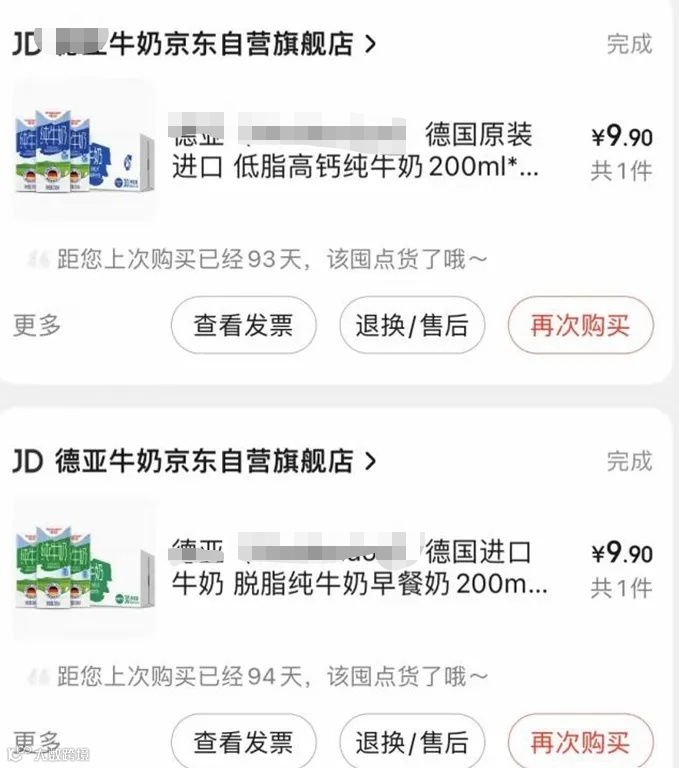Open the low-fat high-calcium milk order
The height and width of the screenshot is (768, 679).
[x=355, y=151]
